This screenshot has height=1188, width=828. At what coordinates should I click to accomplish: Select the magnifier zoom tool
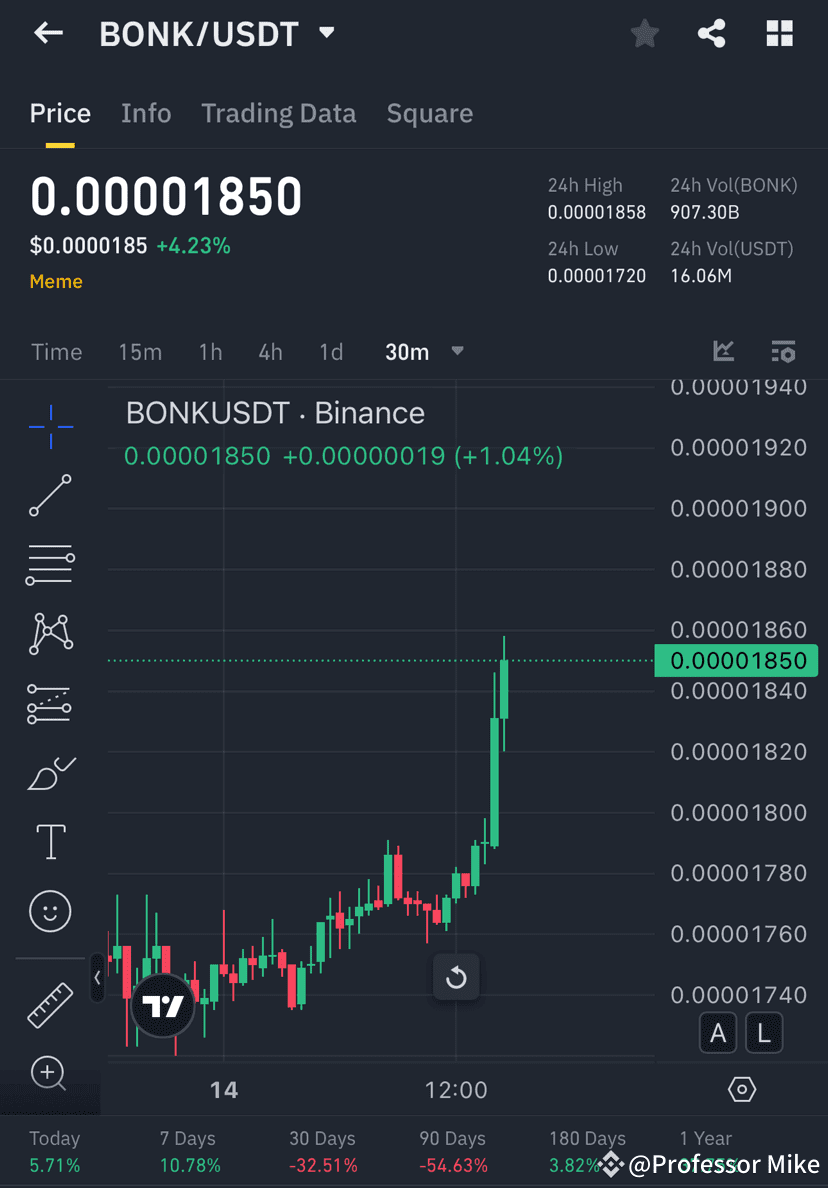[x=50, y=1073]
